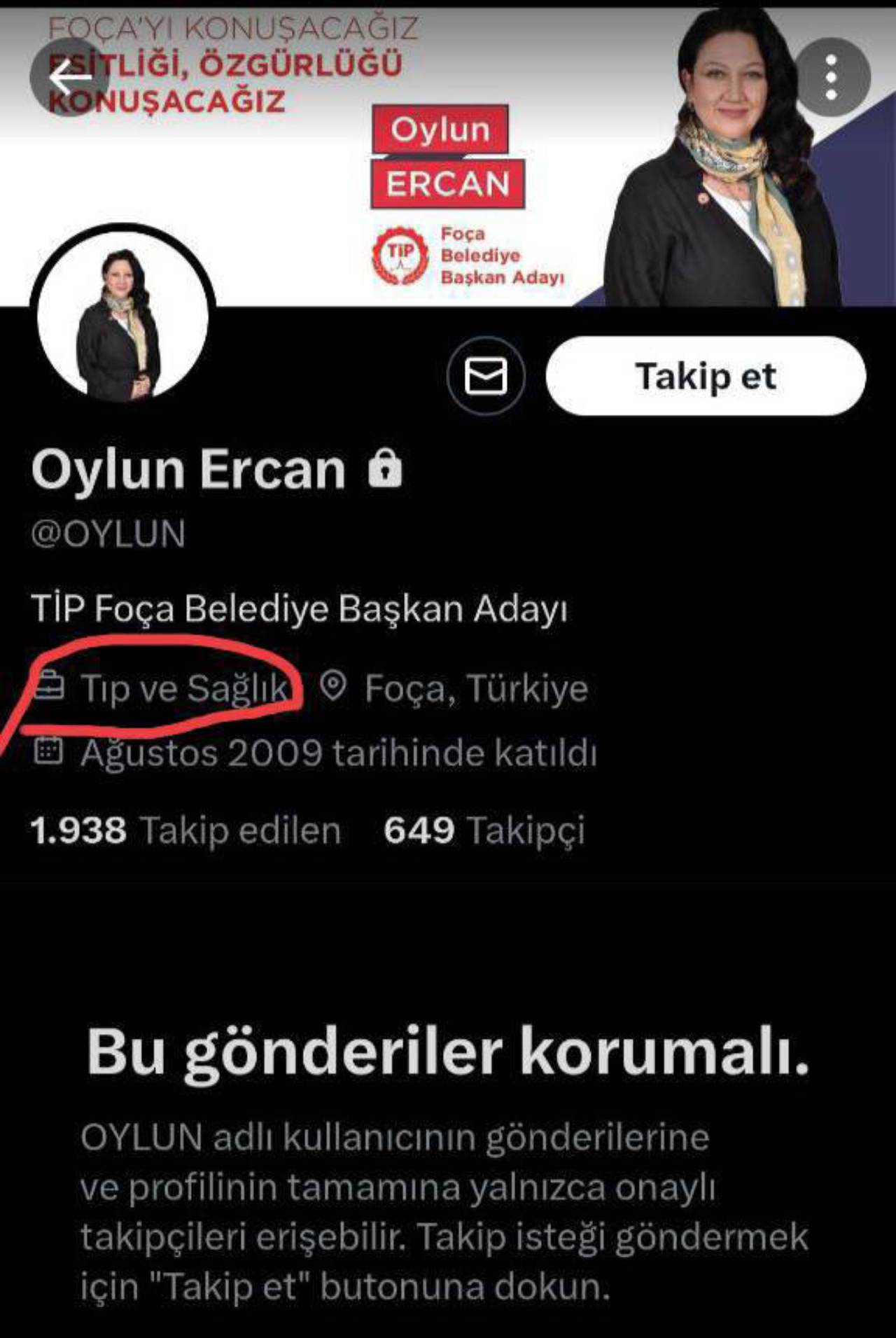Tap the Takip et follow button

pos(706,376)
